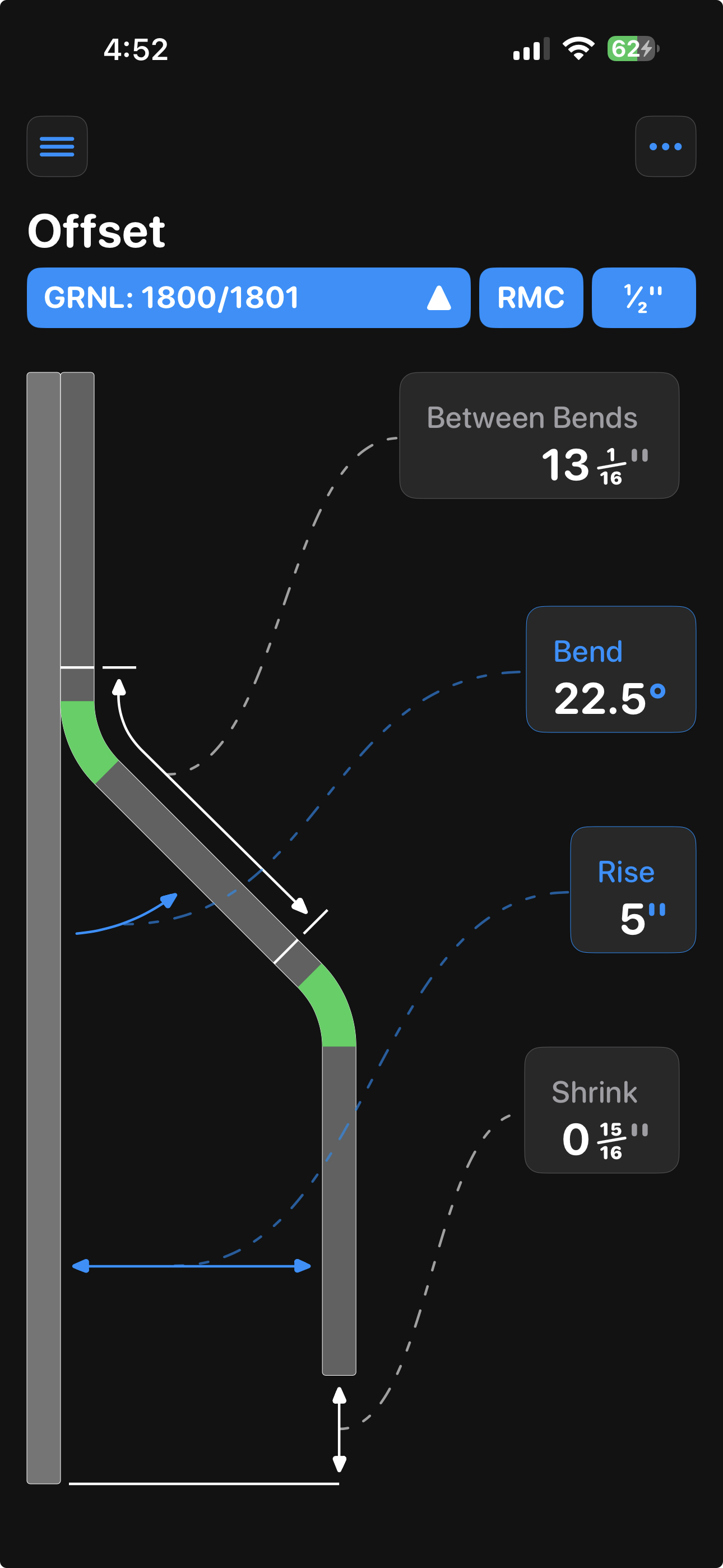Screen dimensions: 723x1568
Task: Expand the GRNL: 1800/1801 bender selector
Action: pyautogui.click(x=248, y=298)
